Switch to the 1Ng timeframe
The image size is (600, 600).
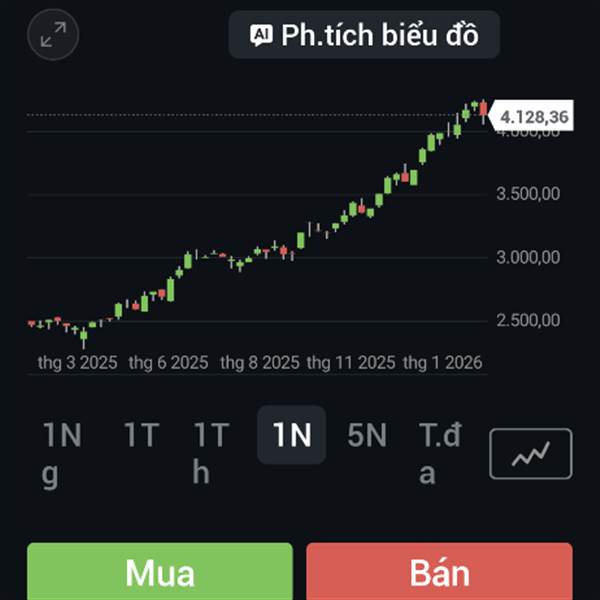[62, 454]
